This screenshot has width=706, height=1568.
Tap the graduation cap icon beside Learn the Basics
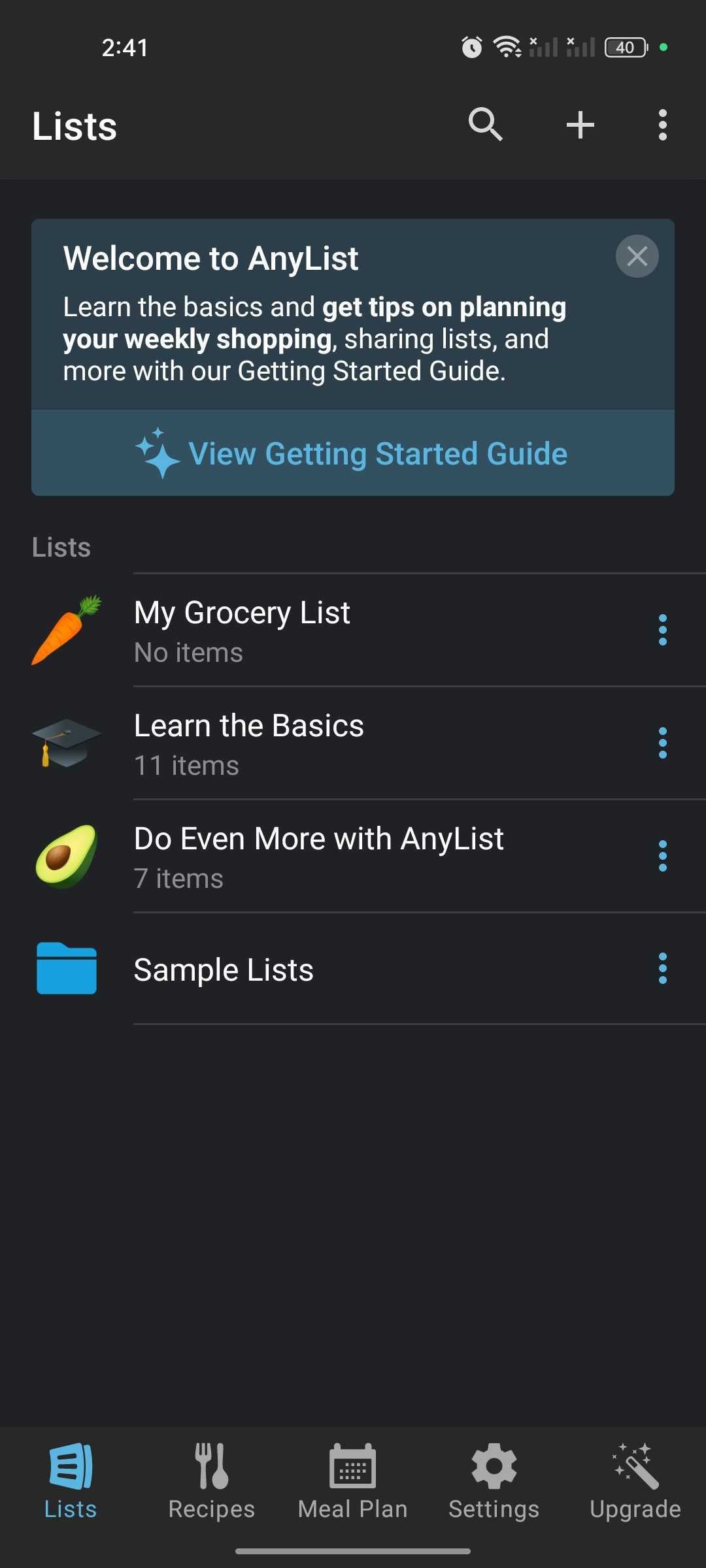click(x=65, y=743)
